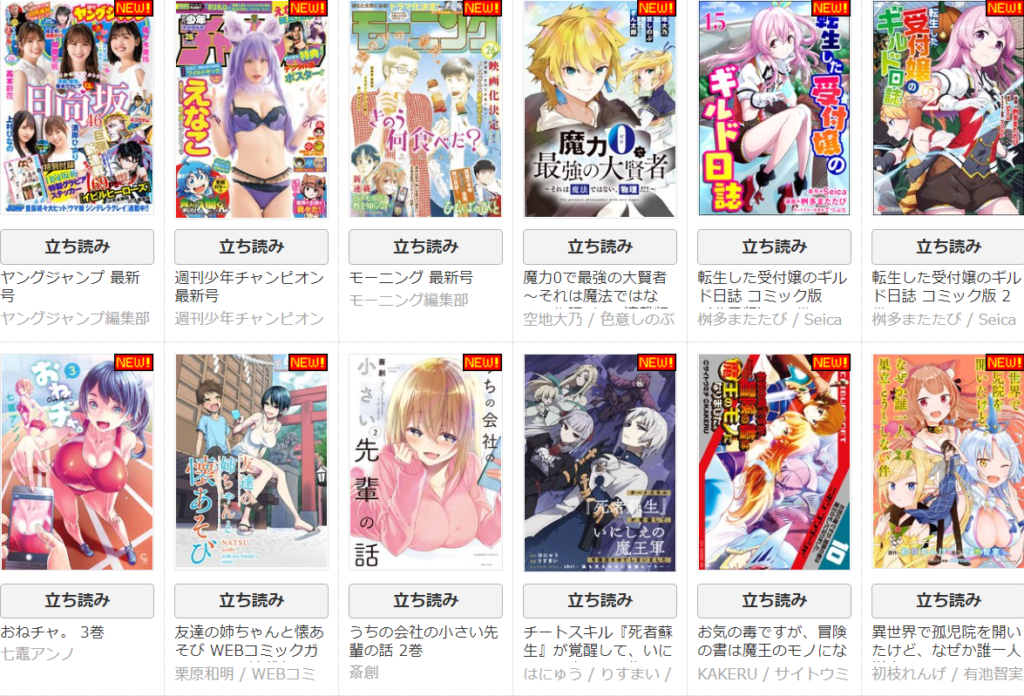Open the おねチャ。 3巻 cover
Screen dimensions: 1024x696
[x=77, y=462]
